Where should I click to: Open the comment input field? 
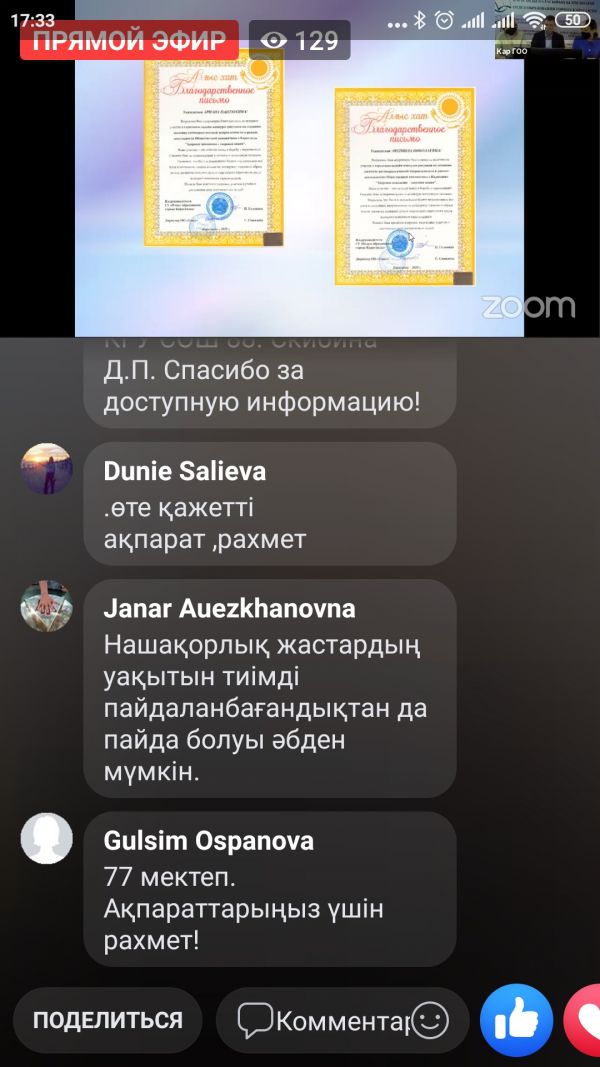(320, 1021)
